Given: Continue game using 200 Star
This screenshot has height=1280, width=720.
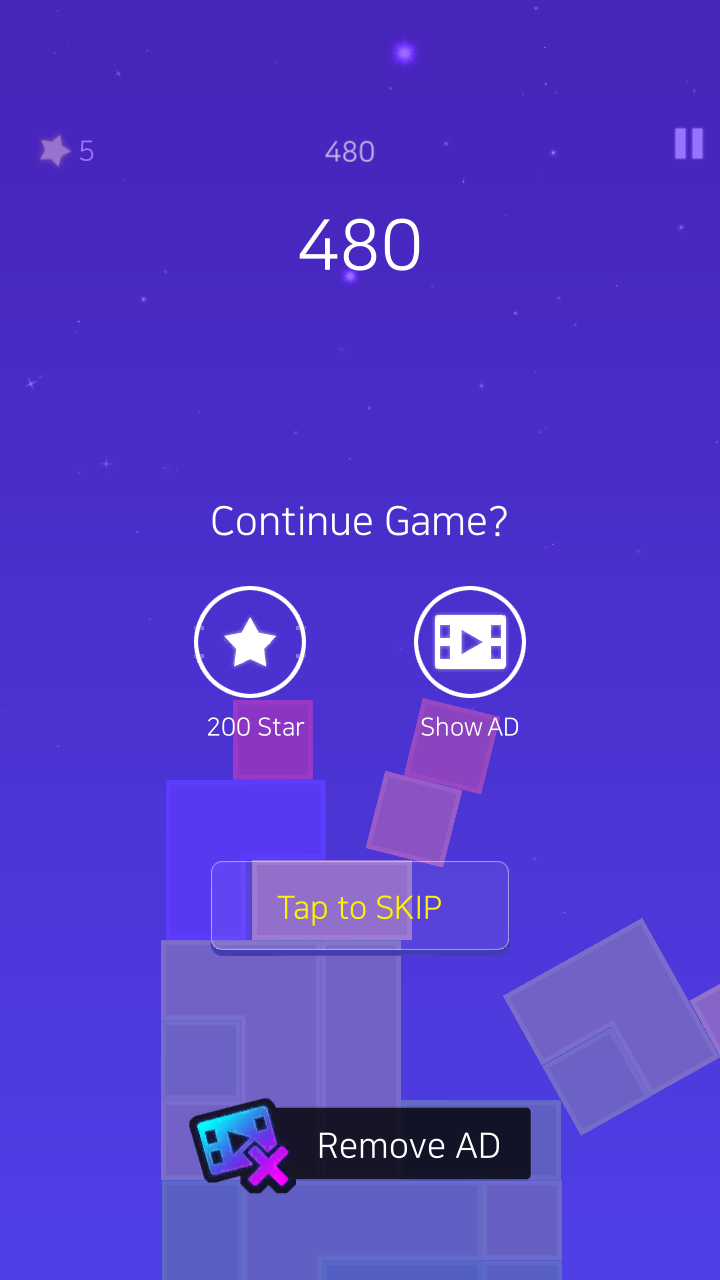Looking at the screenshot, I should click(250, 642).
